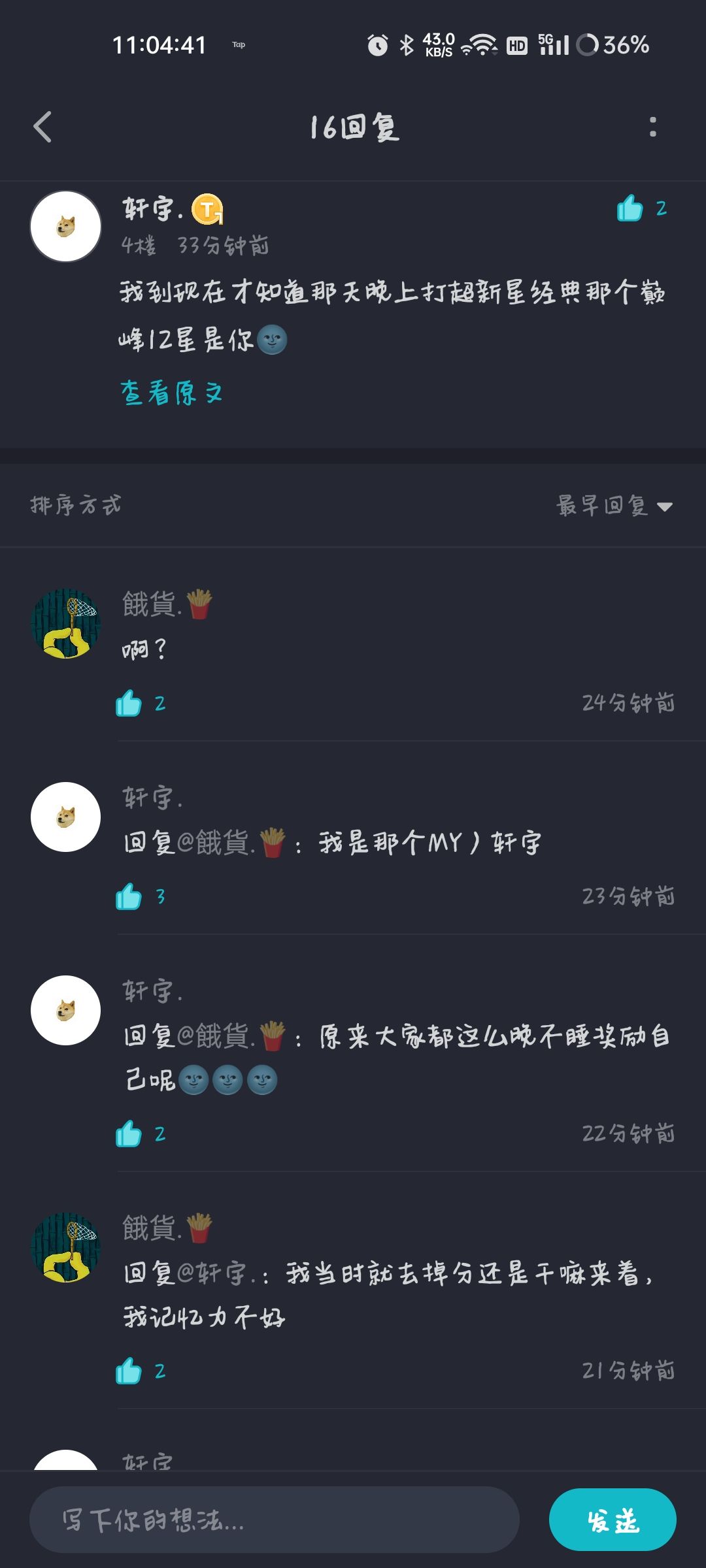Expand the 最早回复 sort dropdown

pyautogui.click(x=614, y=505)
